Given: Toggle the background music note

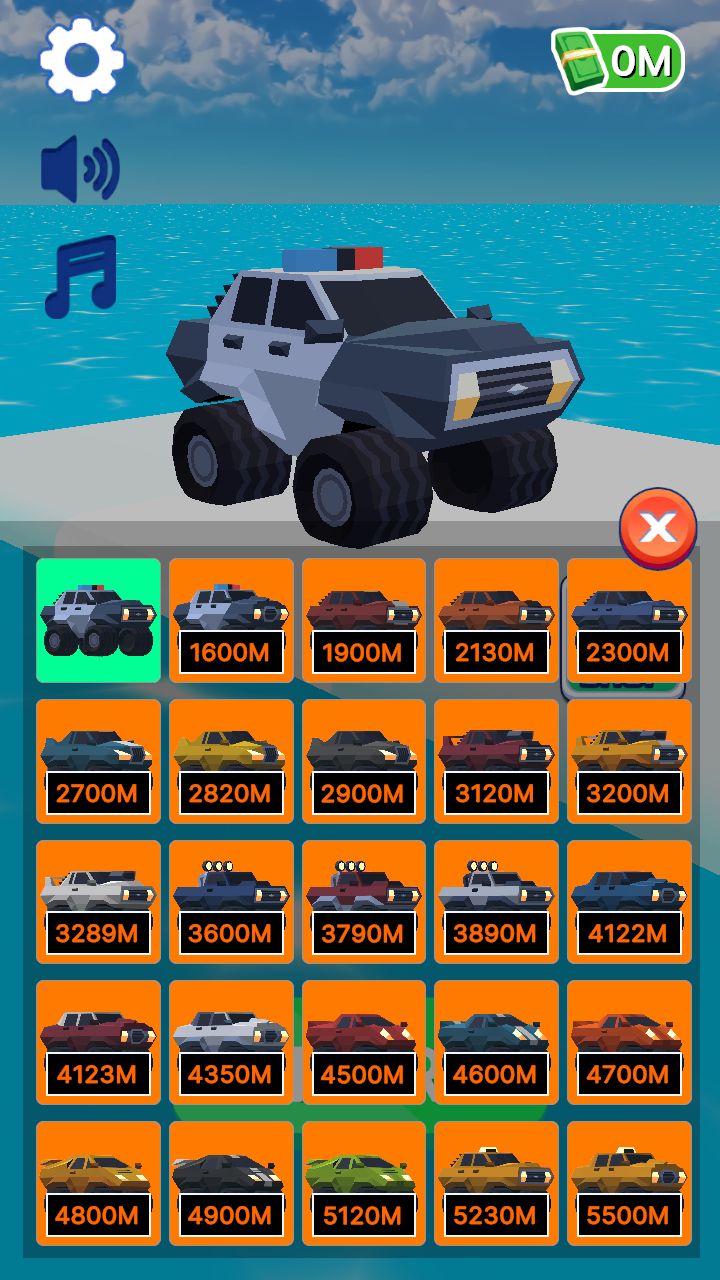Looking at the screenshot, I should [82, 275].
